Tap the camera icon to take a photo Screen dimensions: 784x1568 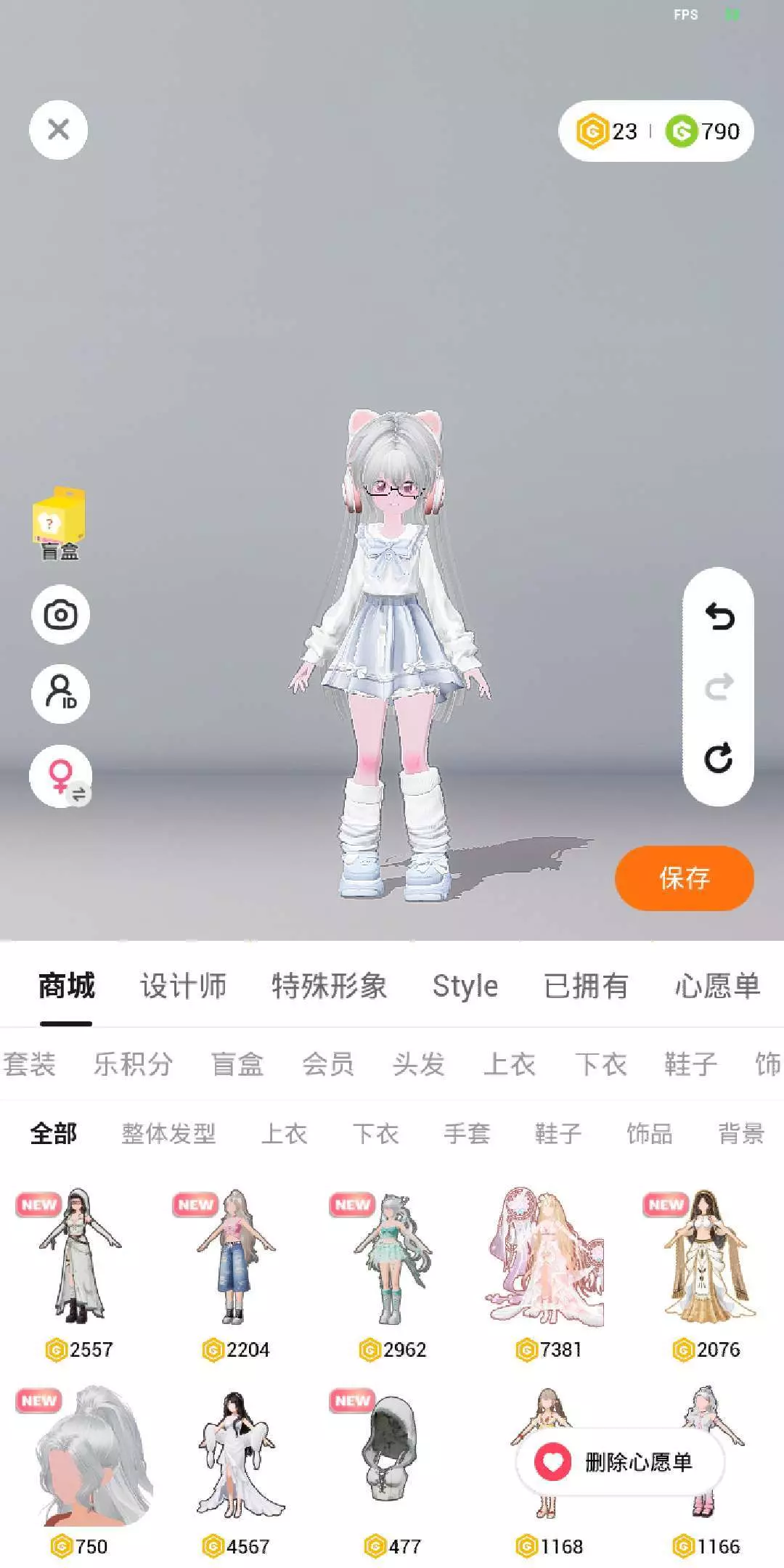pyautogui.click(x=60, y=615)
